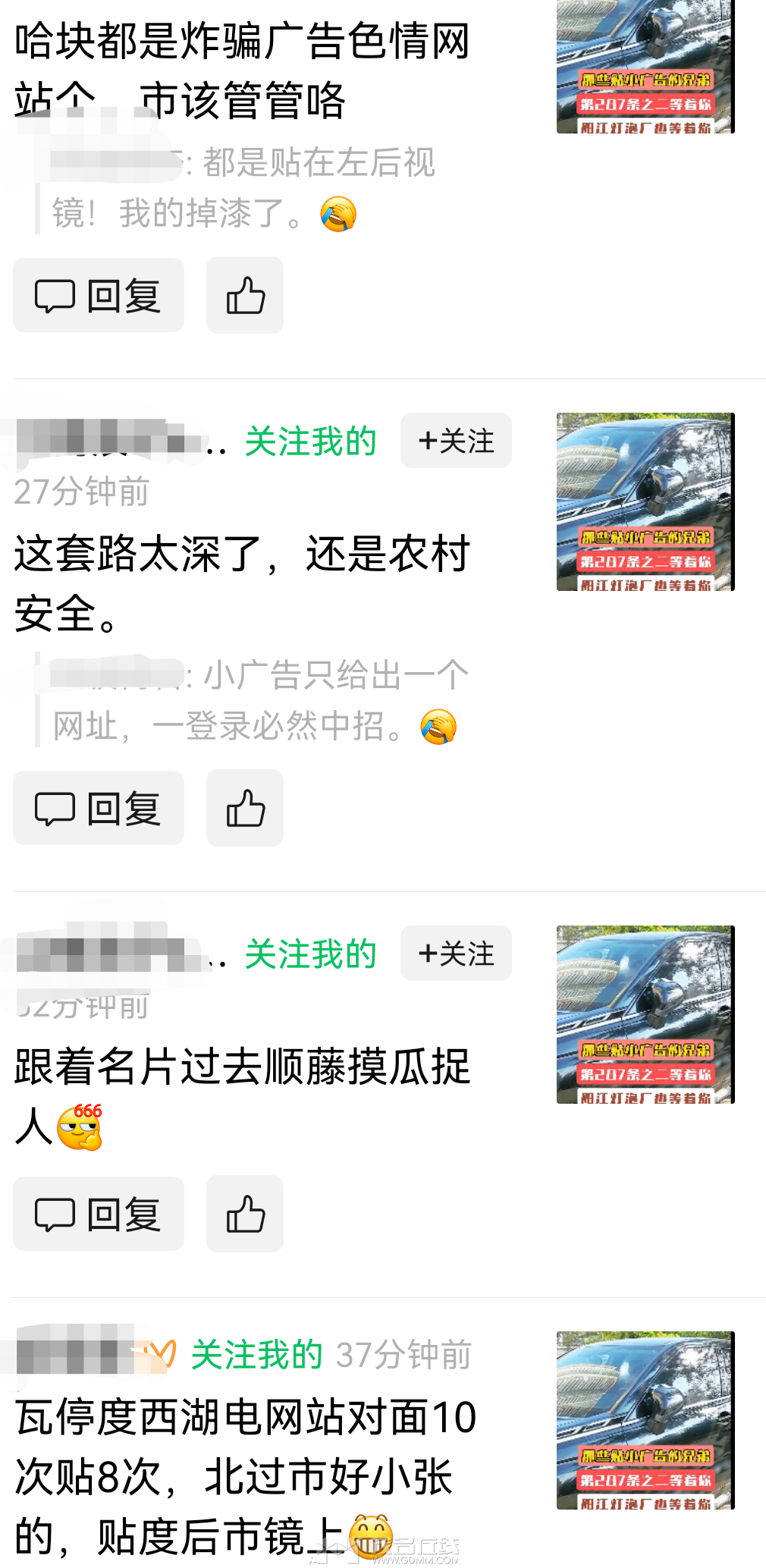Viewport: 766px width, 1568px height.
Task: Open the video thumbnail beside 这套路太深了
Action: point(645,501)
